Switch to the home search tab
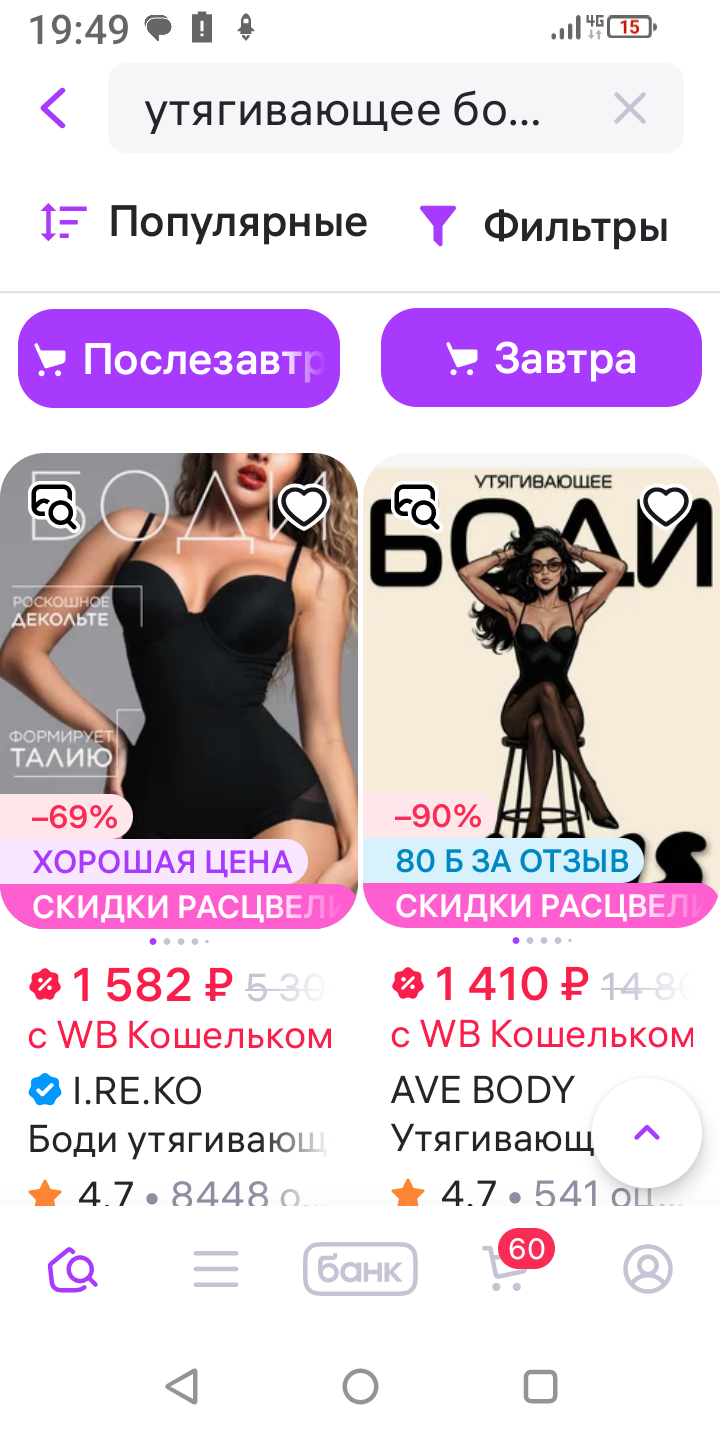This screenshot has width=720, height=1440. point(73,1270)
